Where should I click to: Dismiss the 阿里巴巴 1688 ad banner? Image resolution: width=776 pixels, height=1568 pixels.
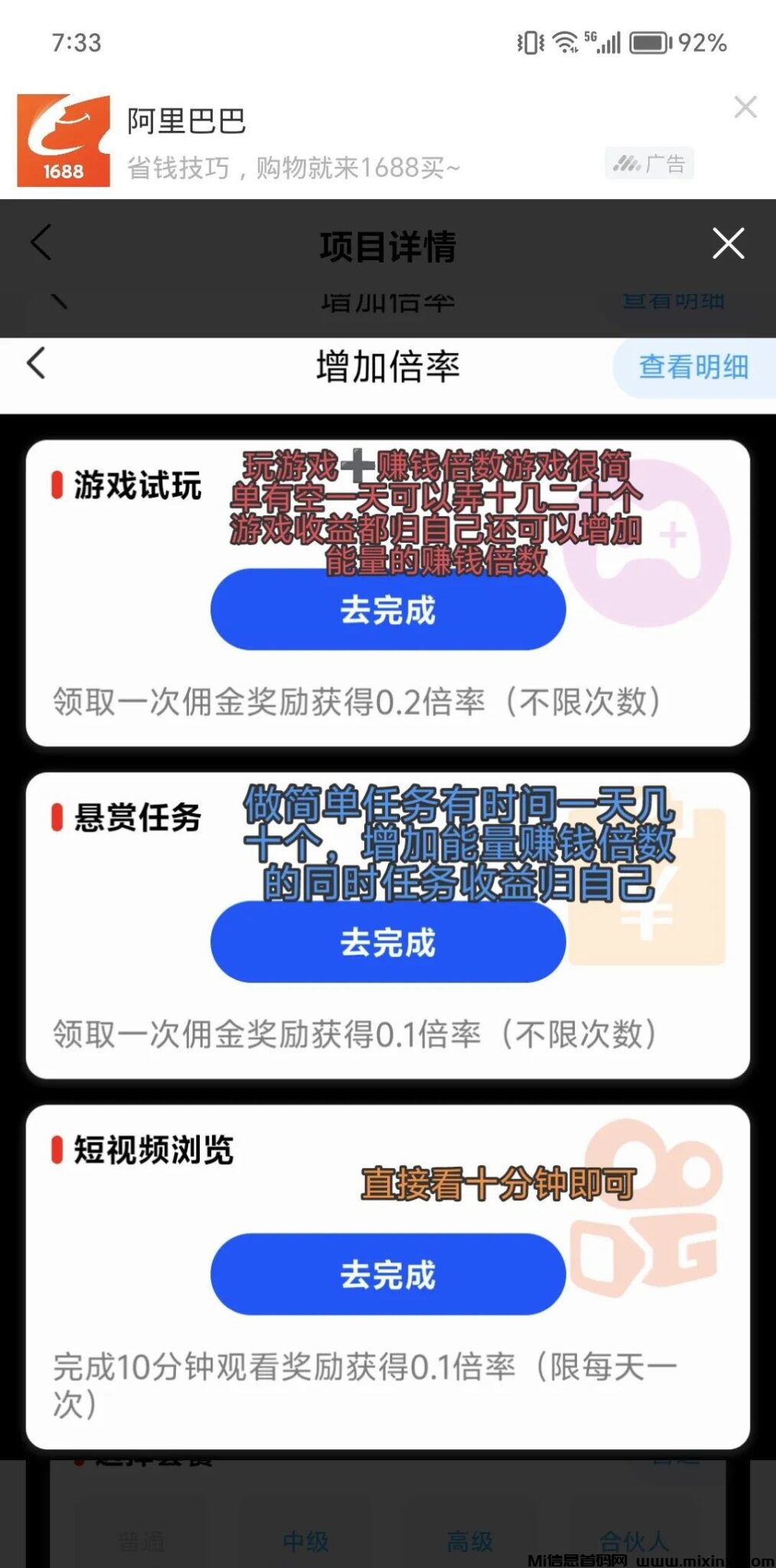745,107
